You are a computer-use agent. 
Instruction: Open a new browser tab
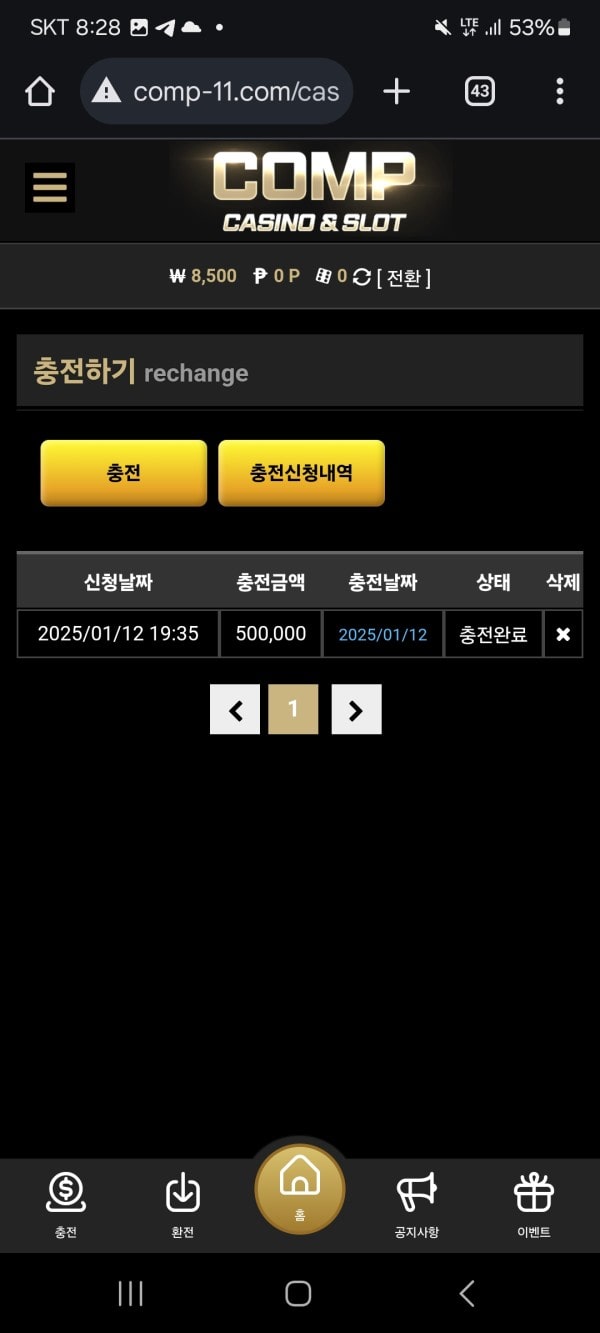click(397, 92)
